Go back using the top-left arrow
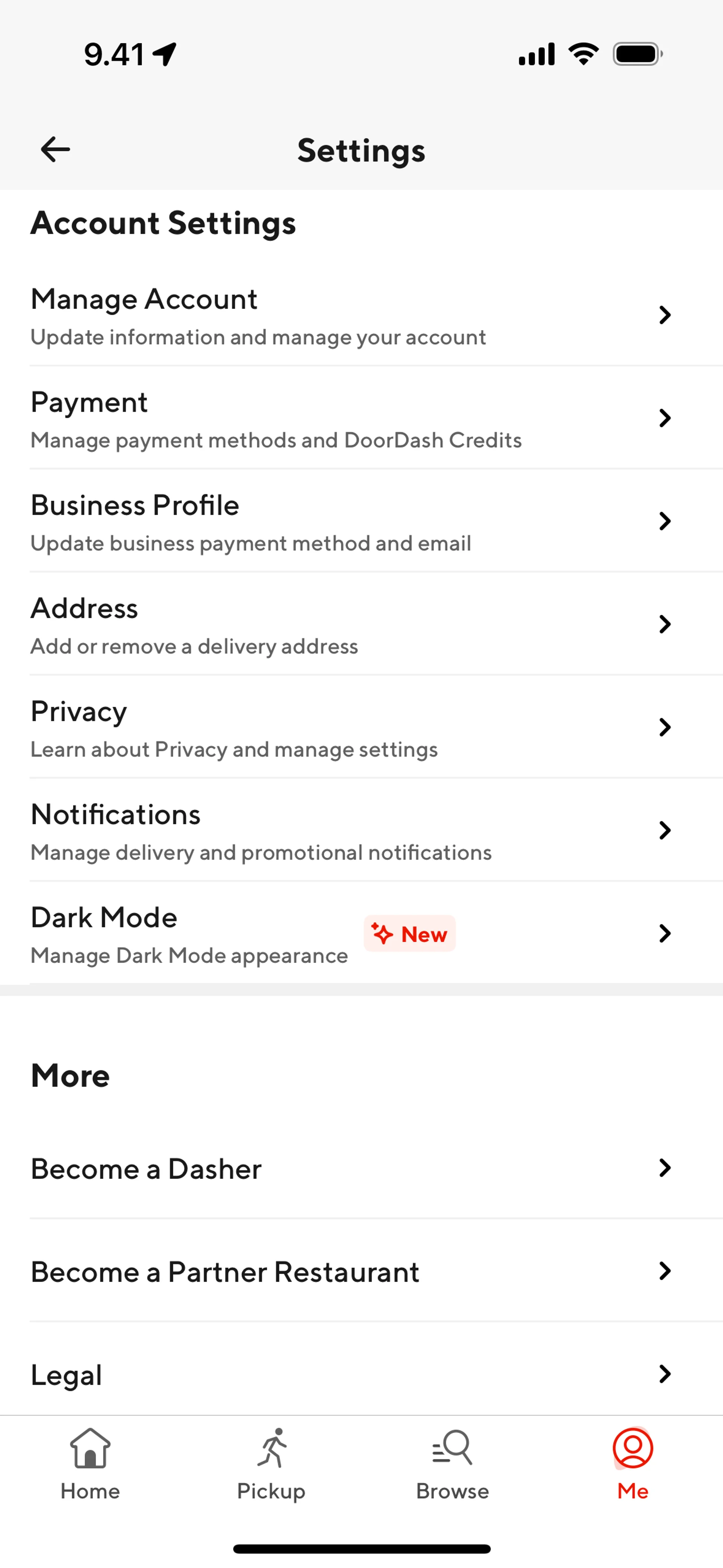 [55, 150]
